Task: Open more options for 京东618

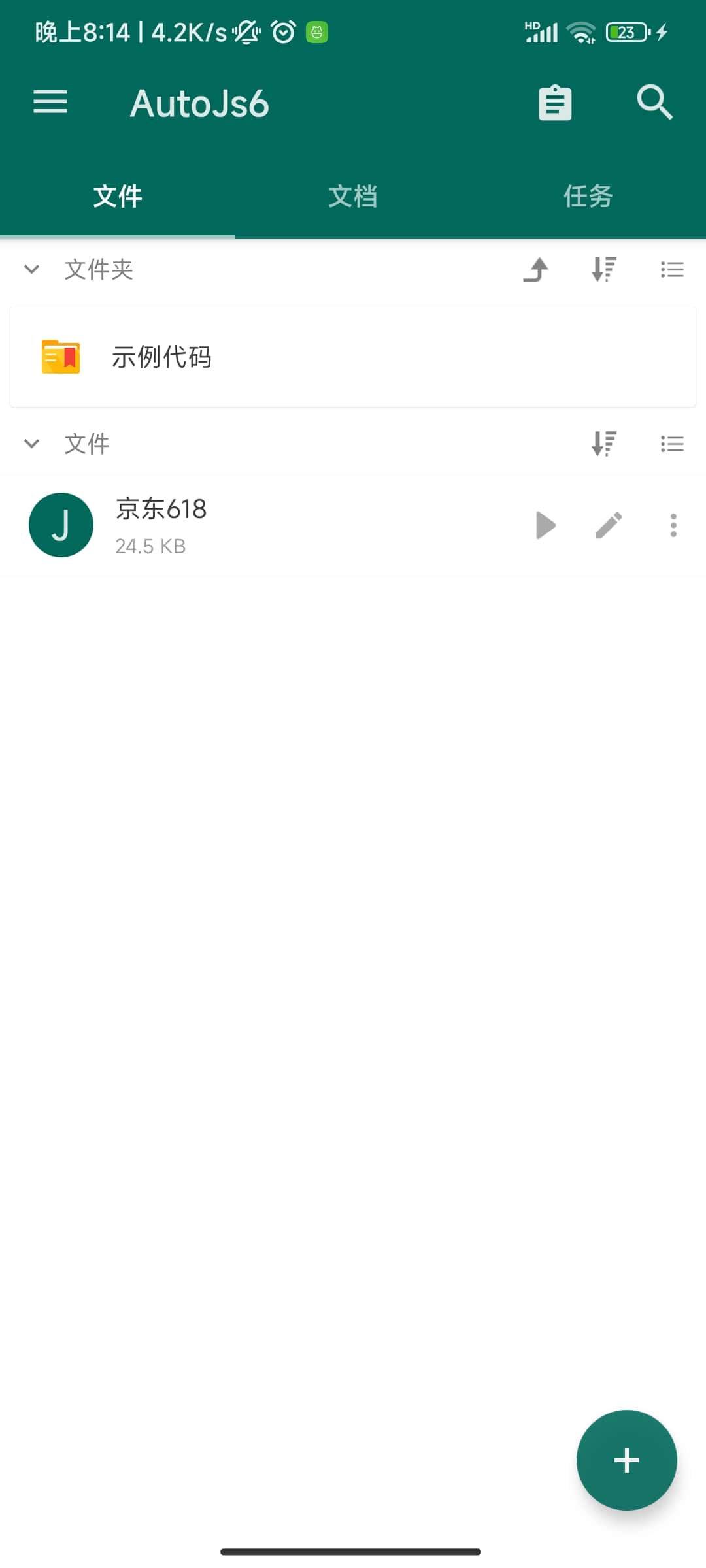Action: (673, 525)
